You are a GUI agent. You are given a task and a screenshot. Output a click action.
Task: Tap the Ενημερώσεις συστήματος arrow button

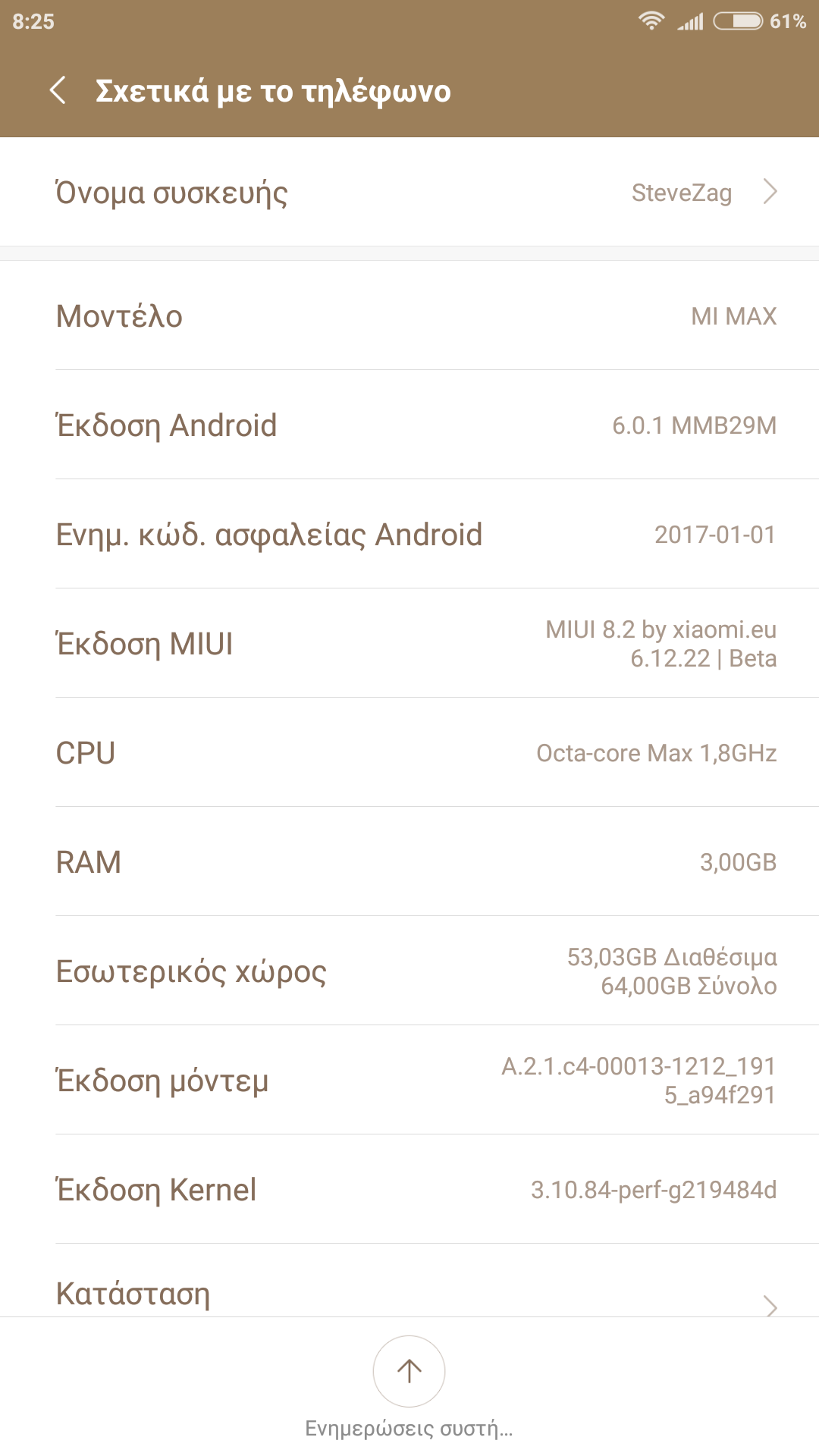click(x=409, y=1371)
